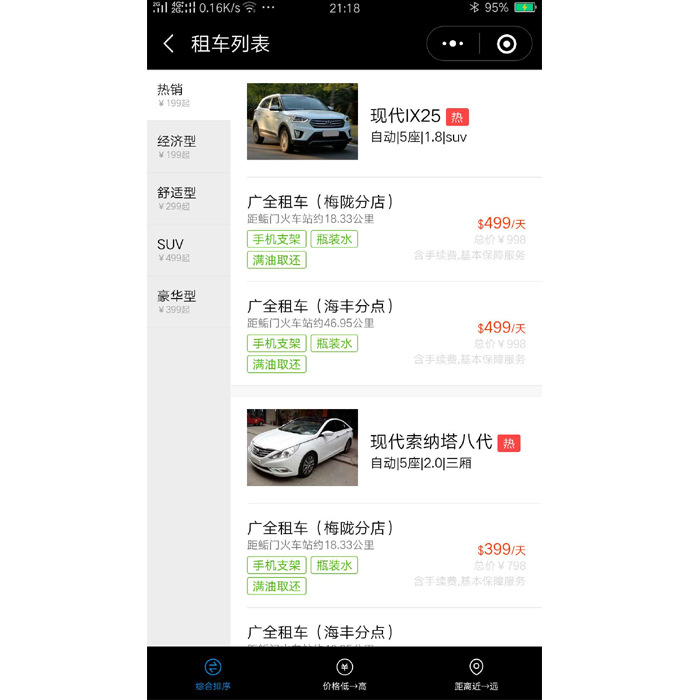
Task: Open the 现代IX25 car card
Action: [x=394, y=122]
